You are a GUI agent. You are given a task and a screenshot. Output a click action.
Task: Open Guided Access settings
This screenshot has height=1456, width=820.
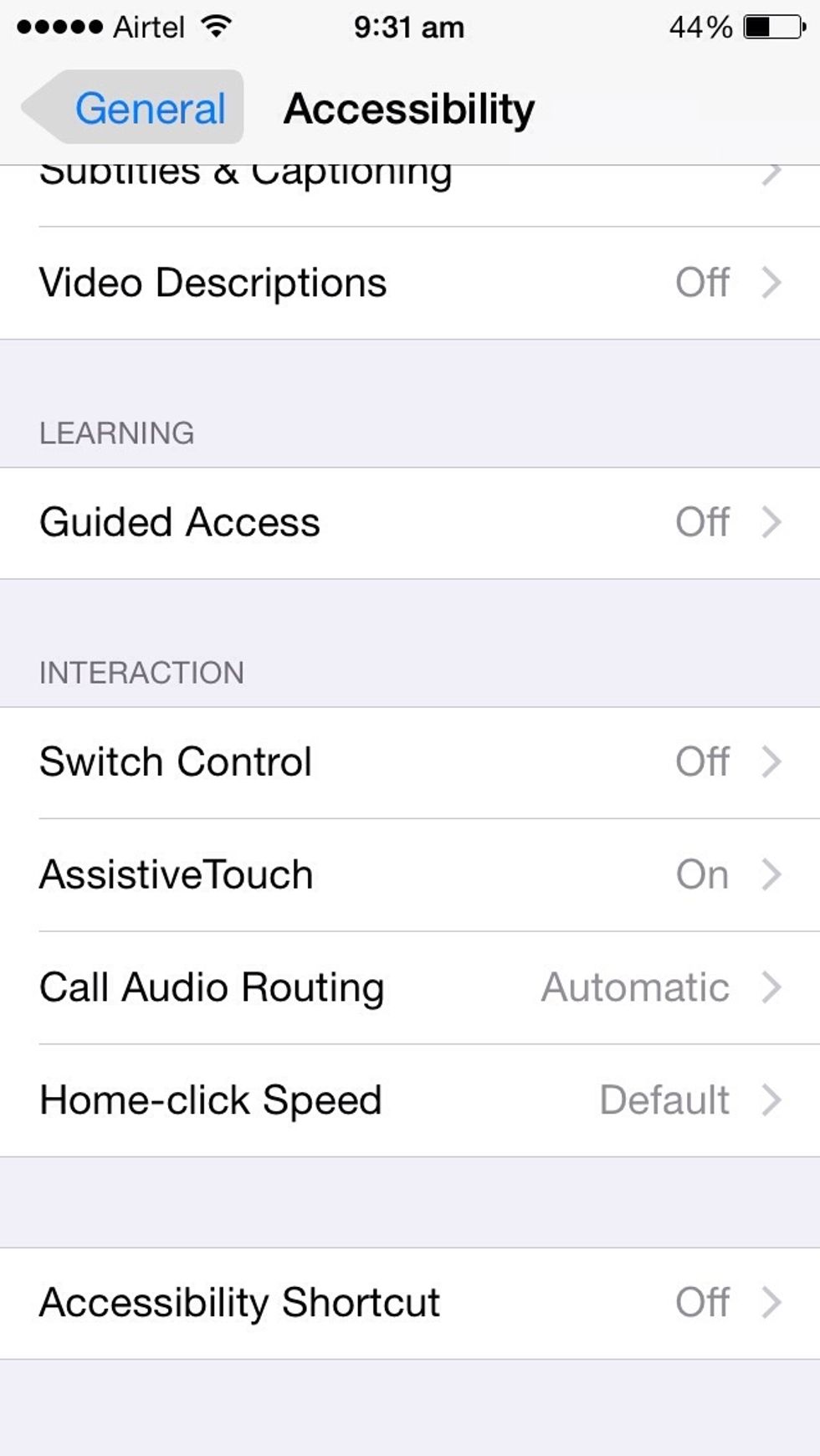[x=410, y=522]
